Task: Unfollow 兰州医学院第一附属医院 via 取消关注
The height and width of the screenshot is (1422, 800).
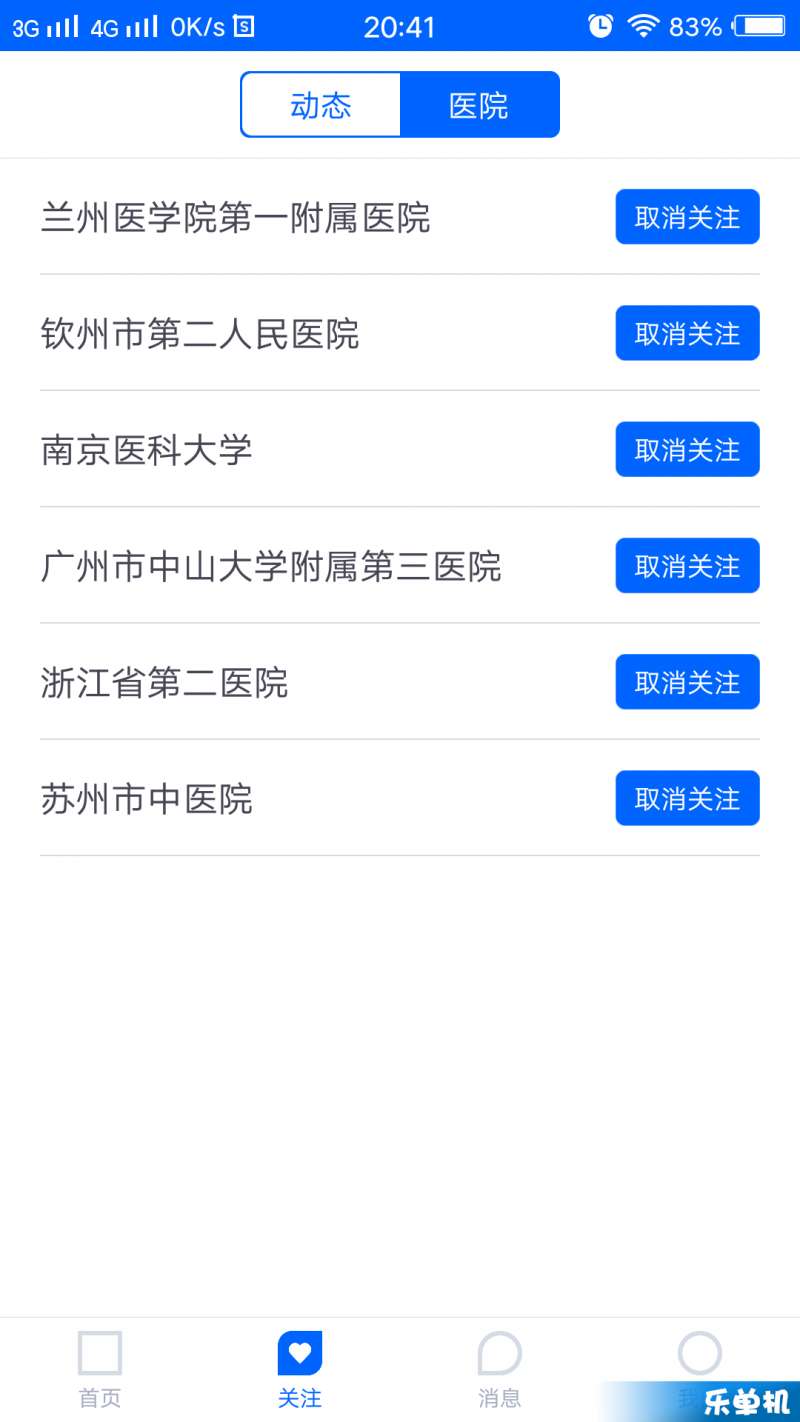Action: point(687,217)
